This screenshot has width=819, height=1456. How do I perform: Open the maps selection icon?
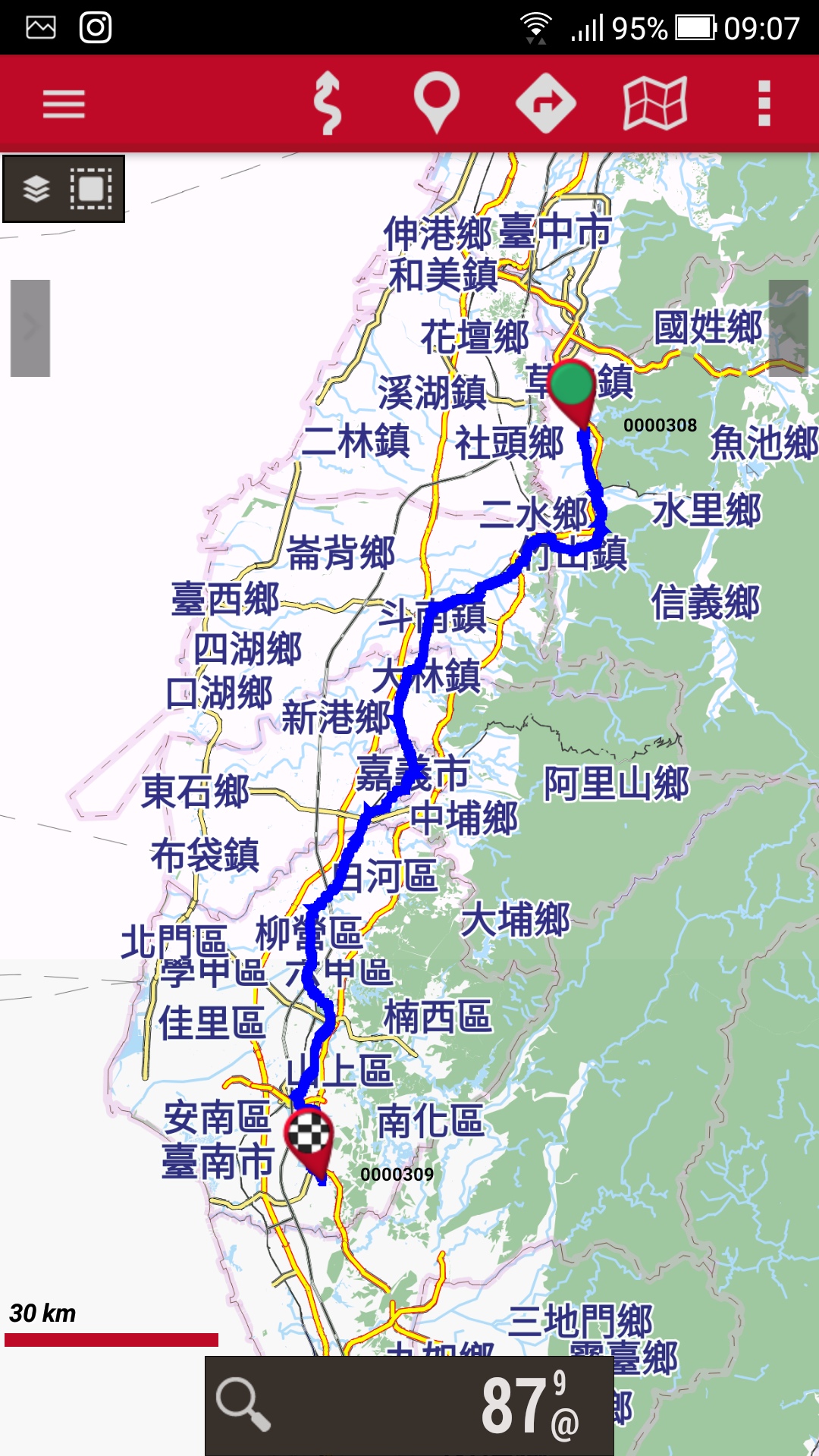click(x=655, y=103)
